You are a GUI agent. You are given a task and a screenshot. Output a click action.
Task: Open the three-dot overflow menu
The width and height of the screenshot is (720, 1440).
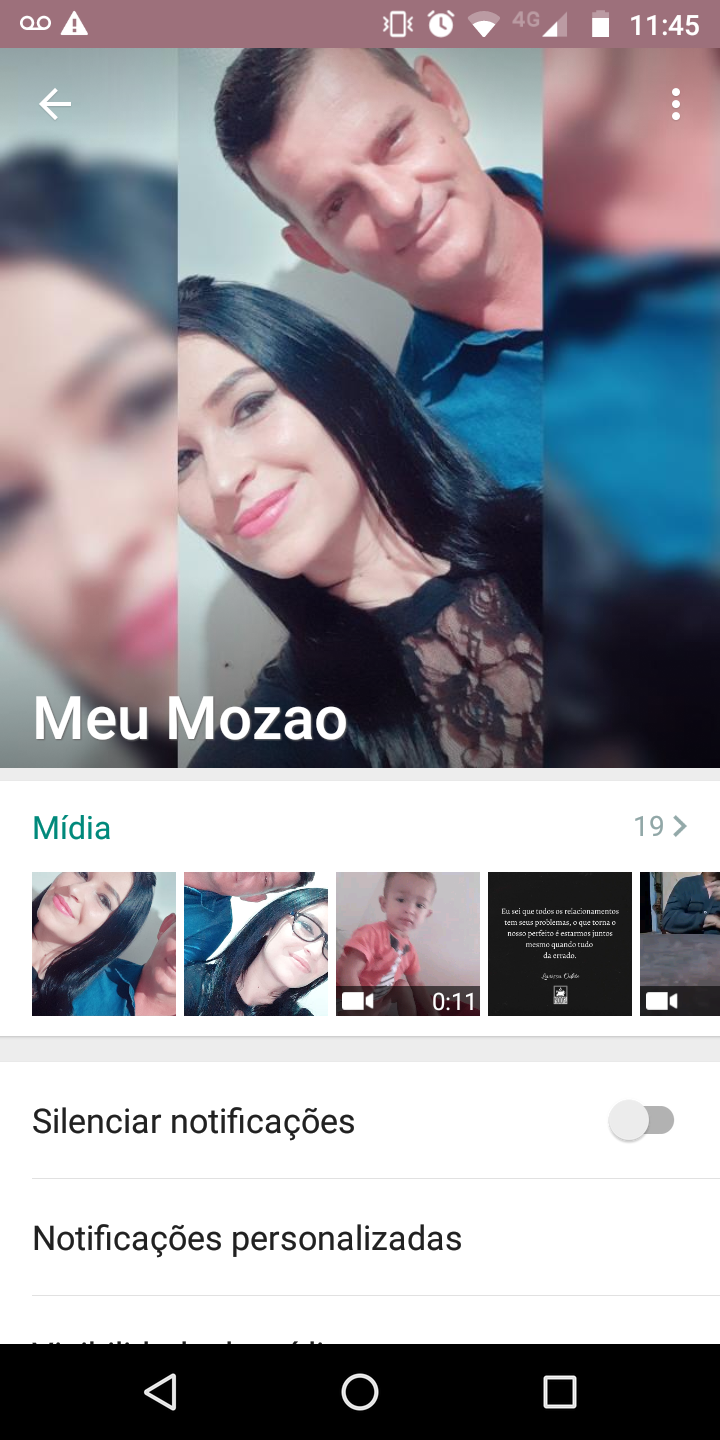[676, 104]
